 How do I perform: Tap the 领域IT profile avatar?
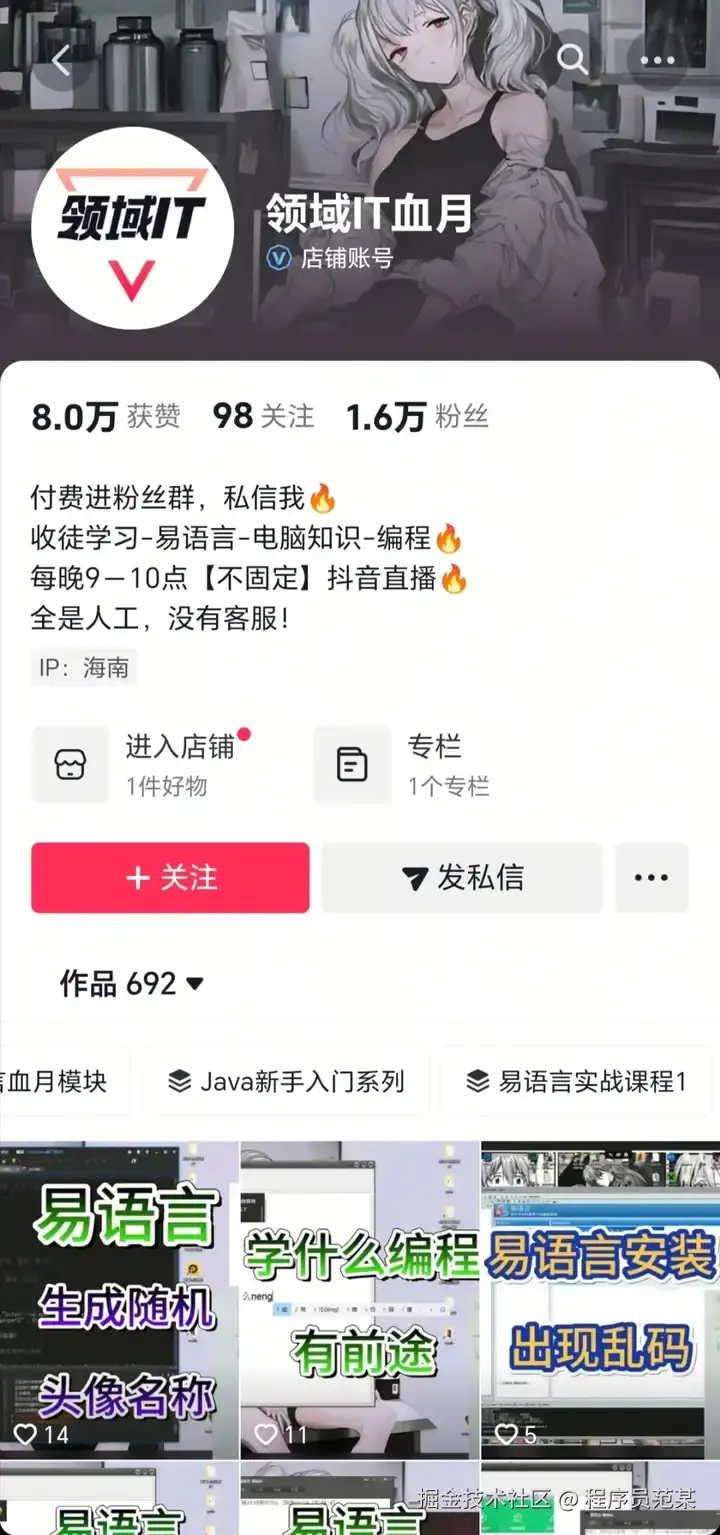[133, 228]
